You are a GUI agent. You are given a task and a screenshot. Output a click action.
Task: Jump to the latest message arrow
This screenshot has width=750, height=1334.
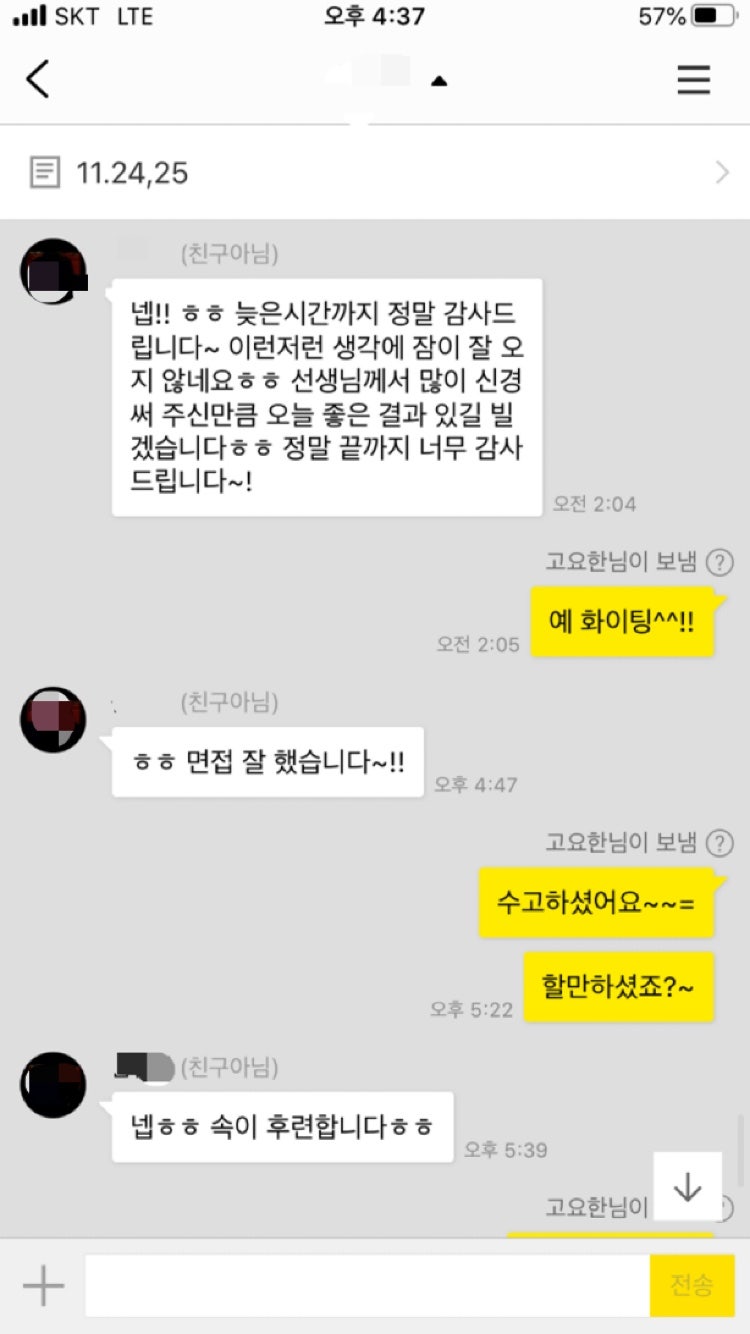687,1186
